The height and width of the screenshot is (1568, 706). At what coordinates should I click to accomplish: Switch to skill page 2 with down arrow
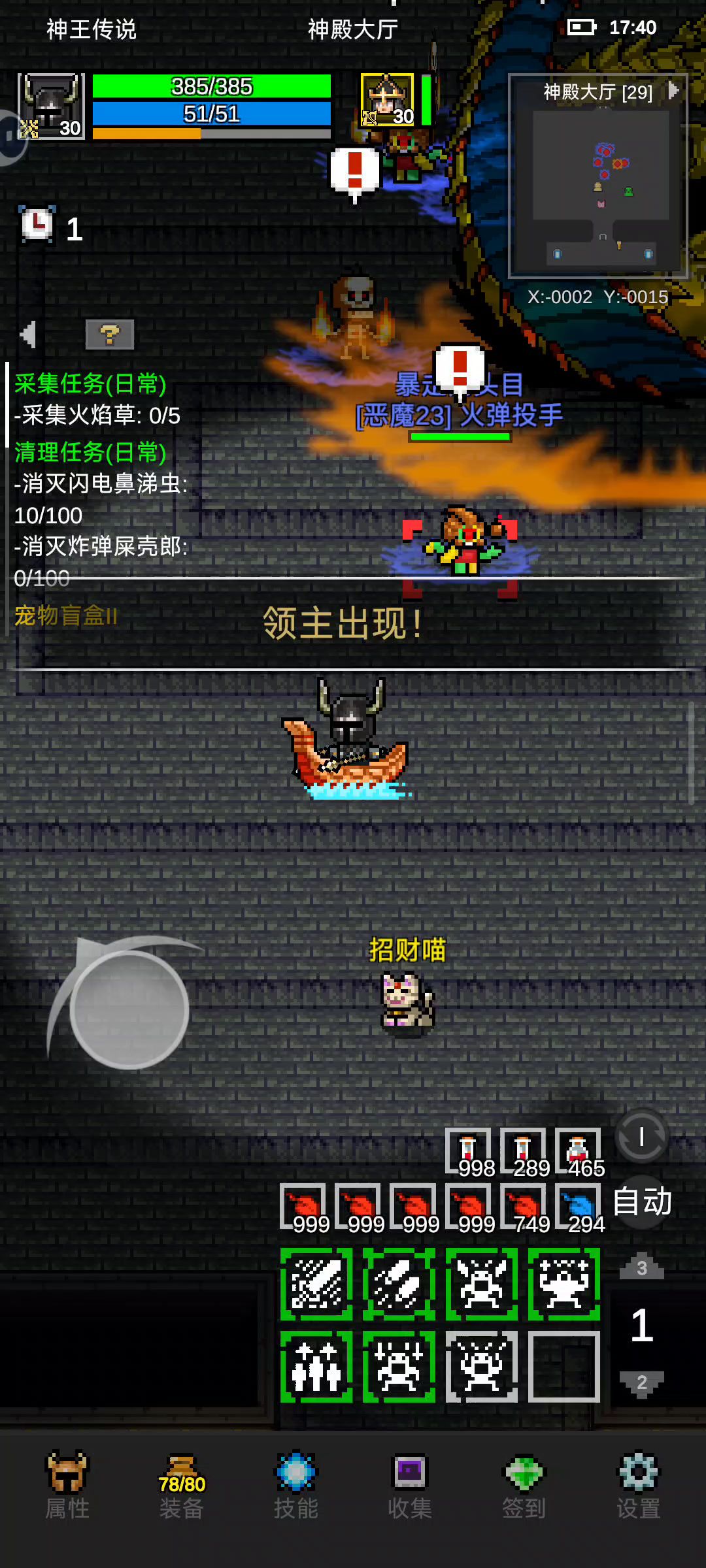click(x=641, y=1382)
